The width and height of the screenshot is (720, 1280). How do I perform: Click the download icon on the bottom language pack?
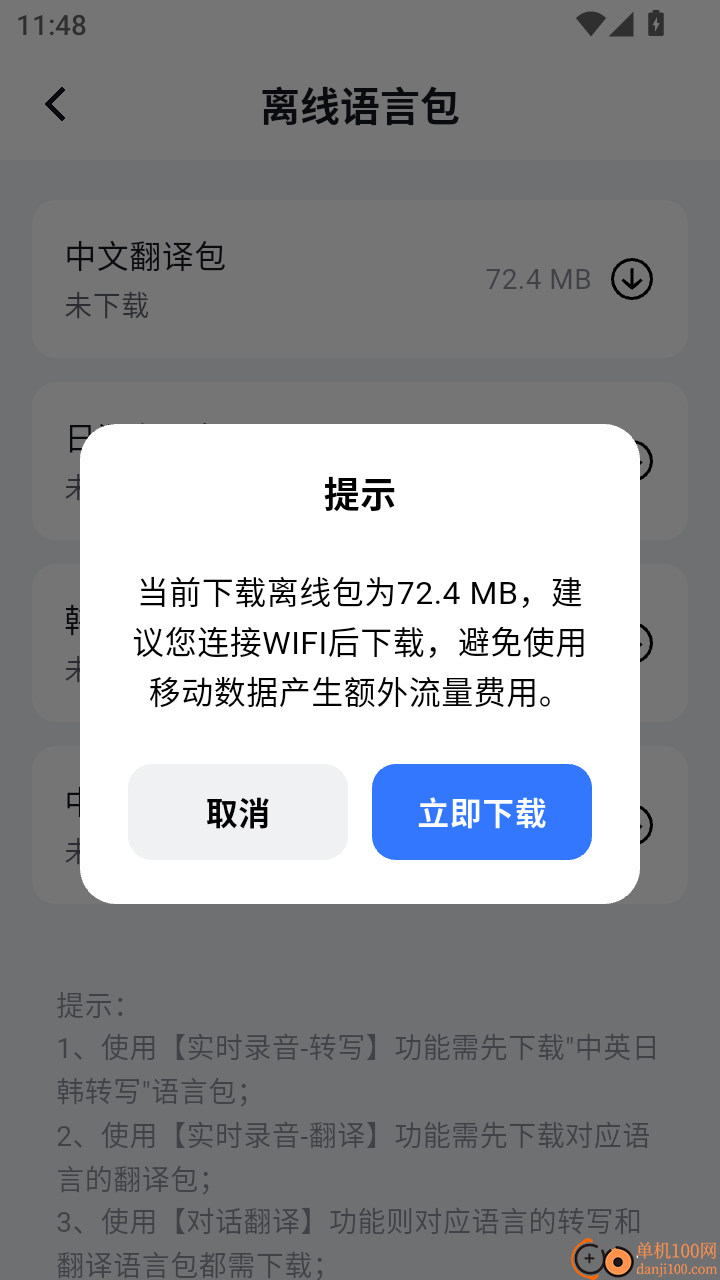634,824
